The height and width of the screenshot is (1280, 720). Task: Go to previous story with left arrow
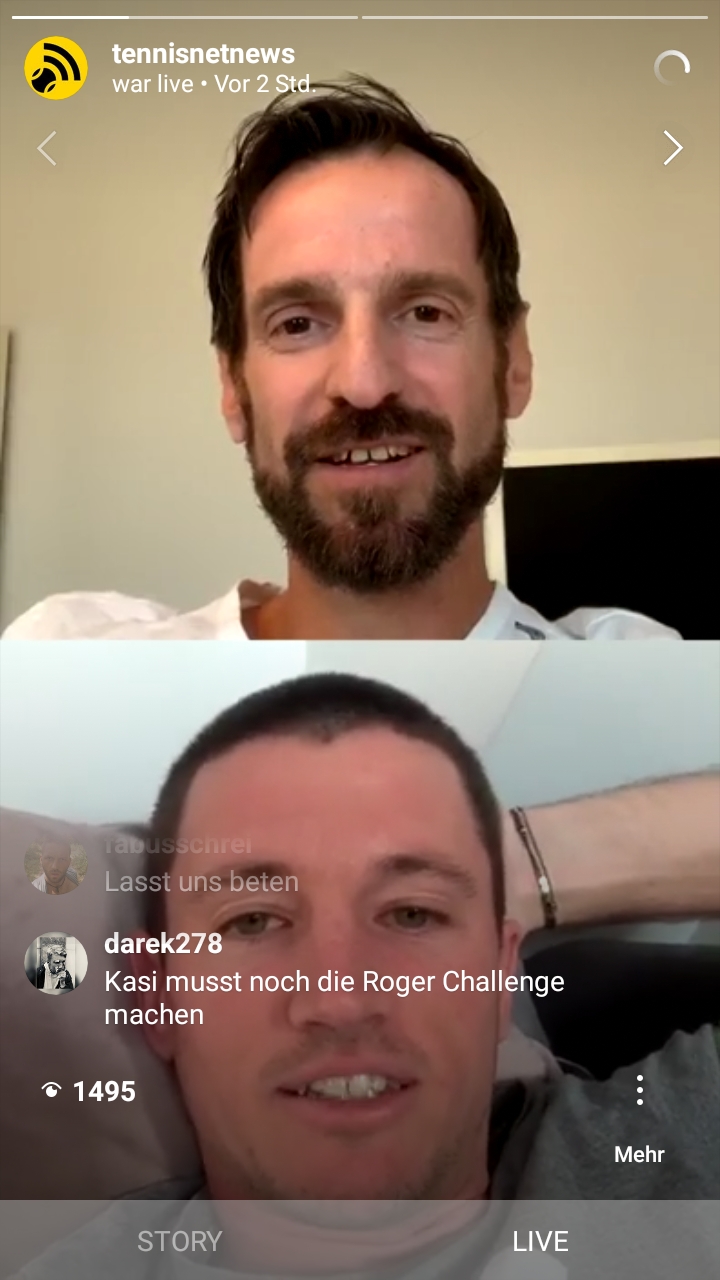point(46,149)
